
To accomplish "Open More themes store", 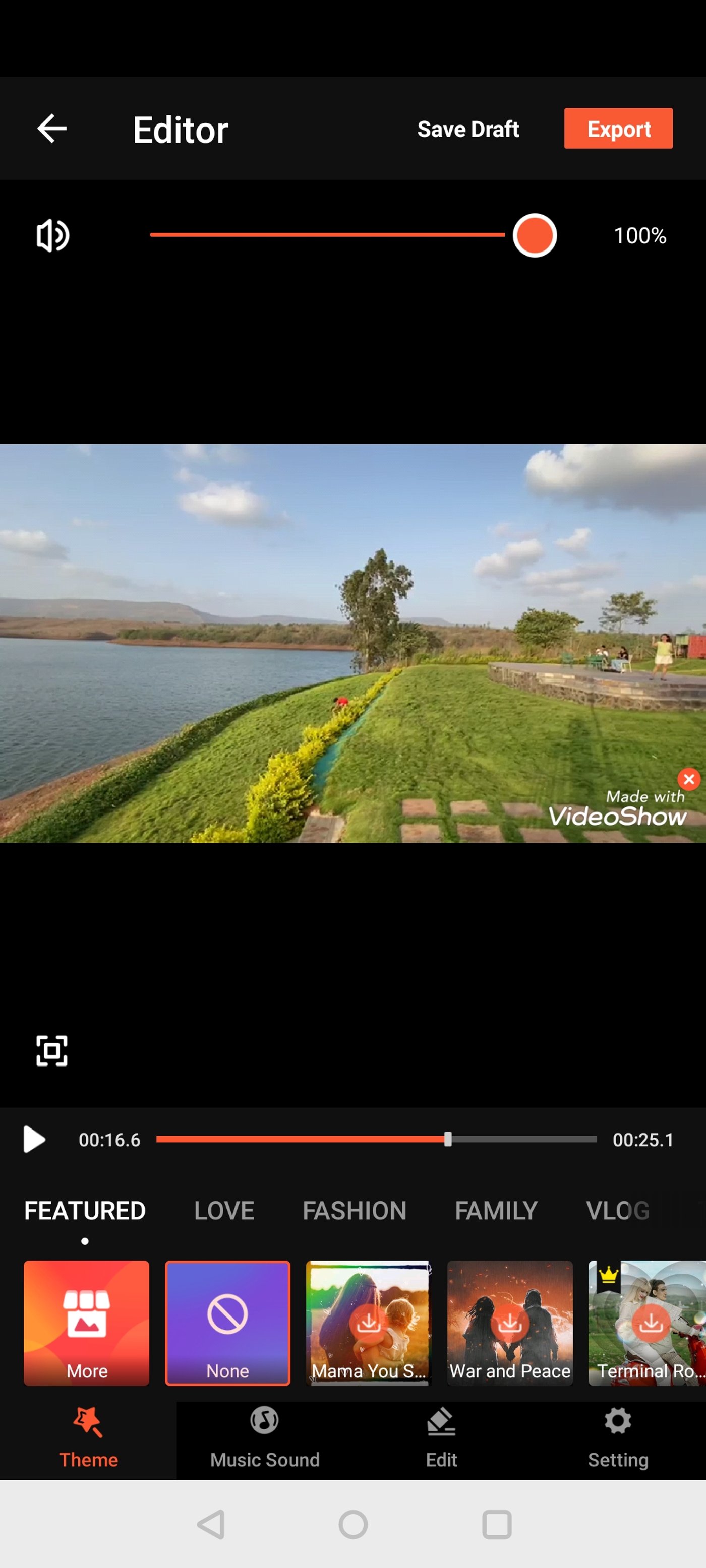I will 87,1323.
